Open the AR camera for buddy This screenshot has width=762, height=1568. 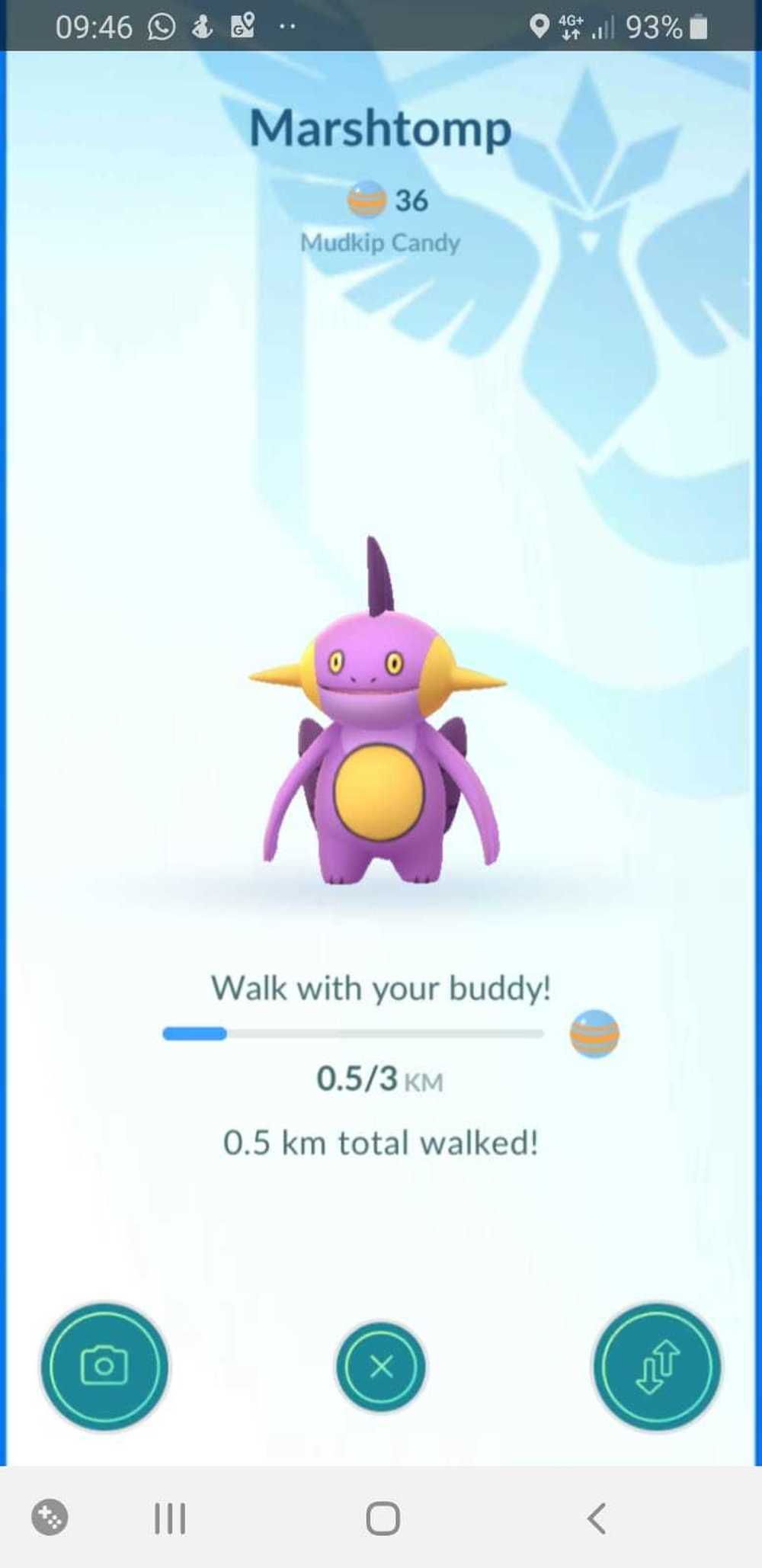104,1366
